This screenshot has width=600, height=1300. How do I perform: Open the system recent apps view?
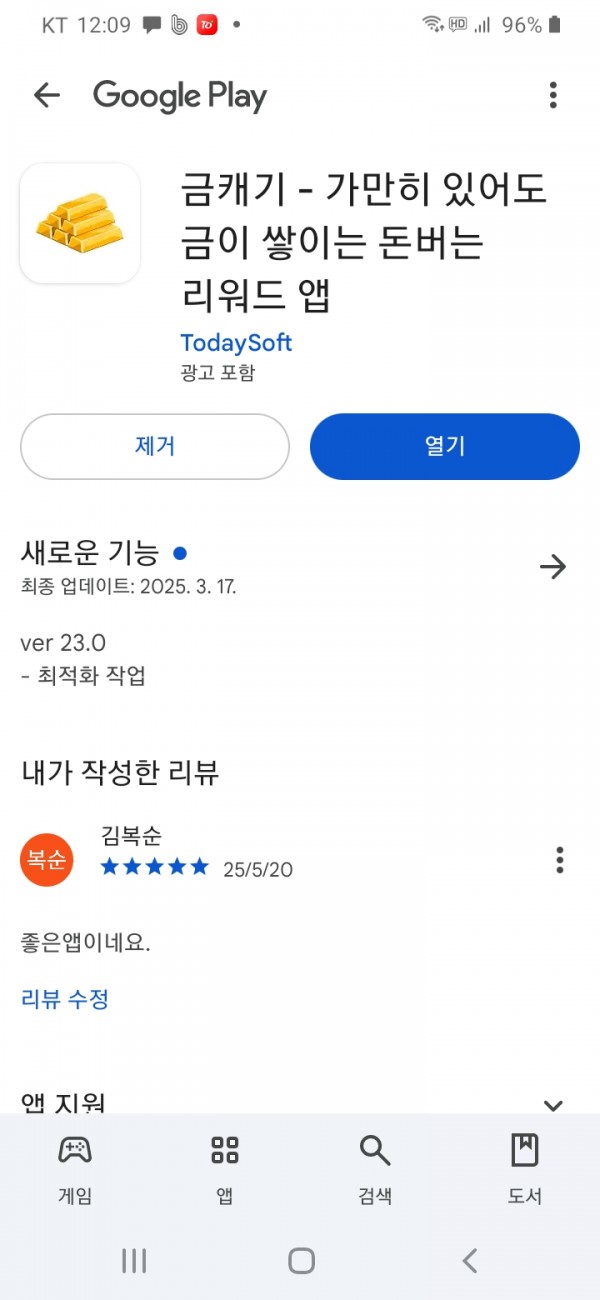click(x=134, y=1260)
